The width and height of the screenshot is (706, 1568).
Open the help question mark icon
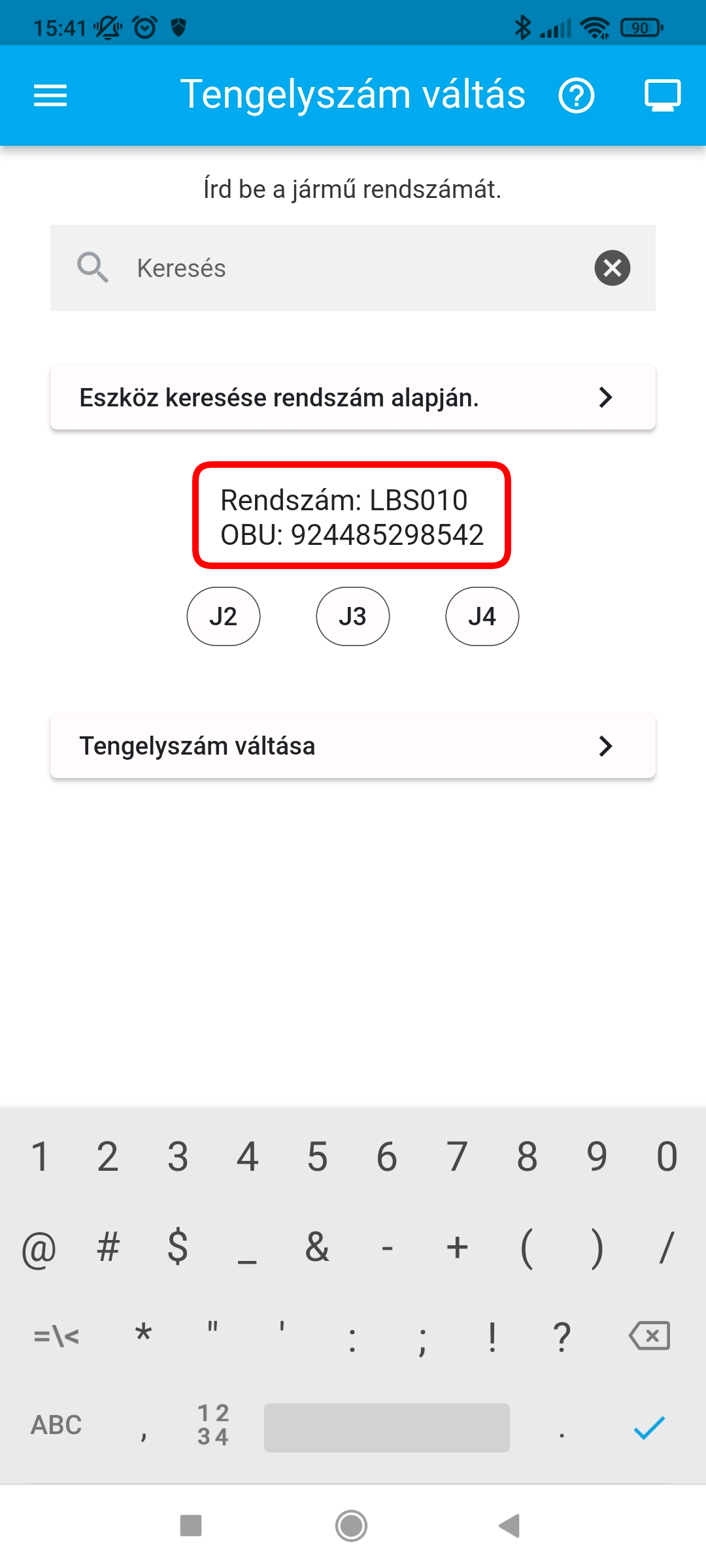[x=576, y=96]
